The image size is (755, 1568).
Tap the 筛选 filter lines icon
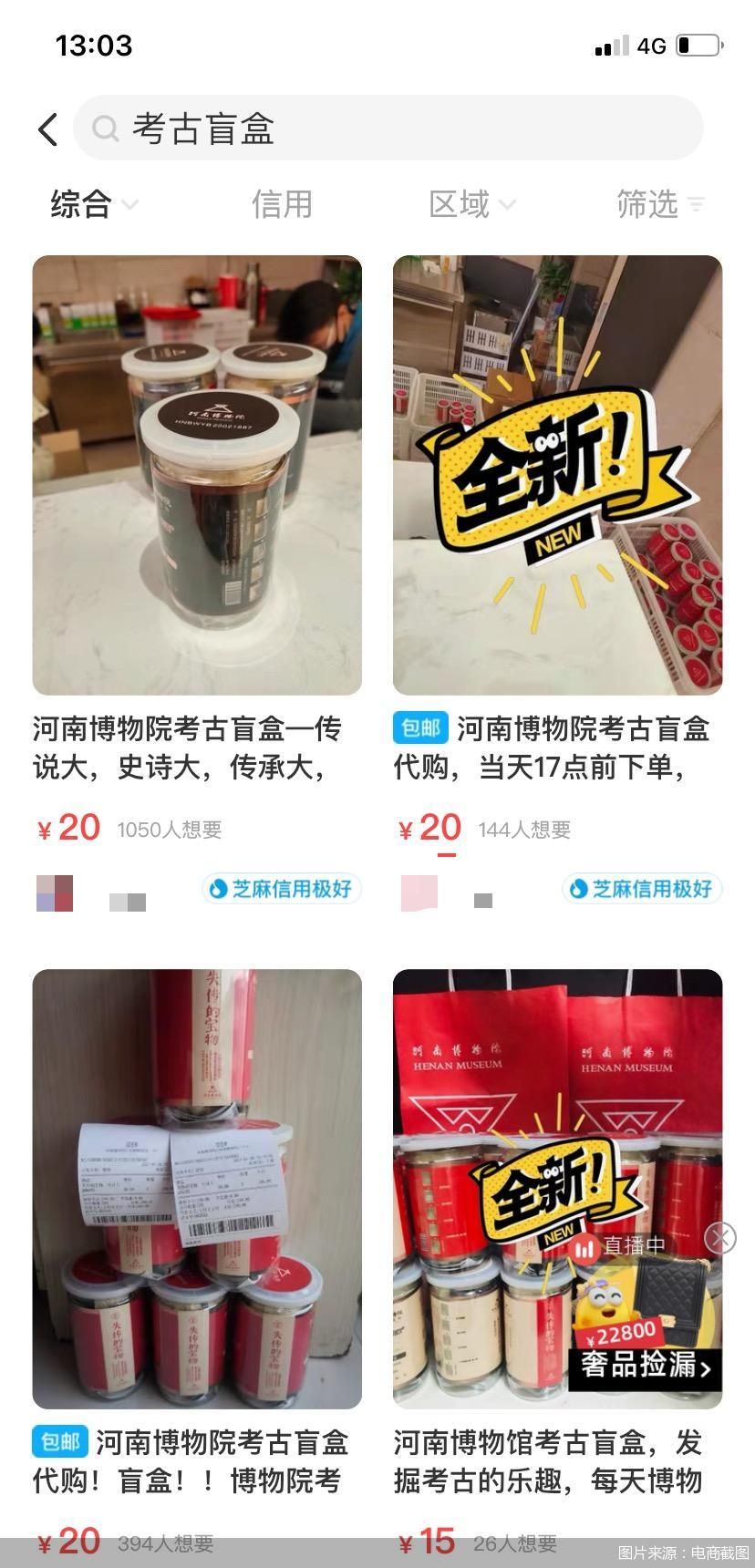[x=696, y=204]
